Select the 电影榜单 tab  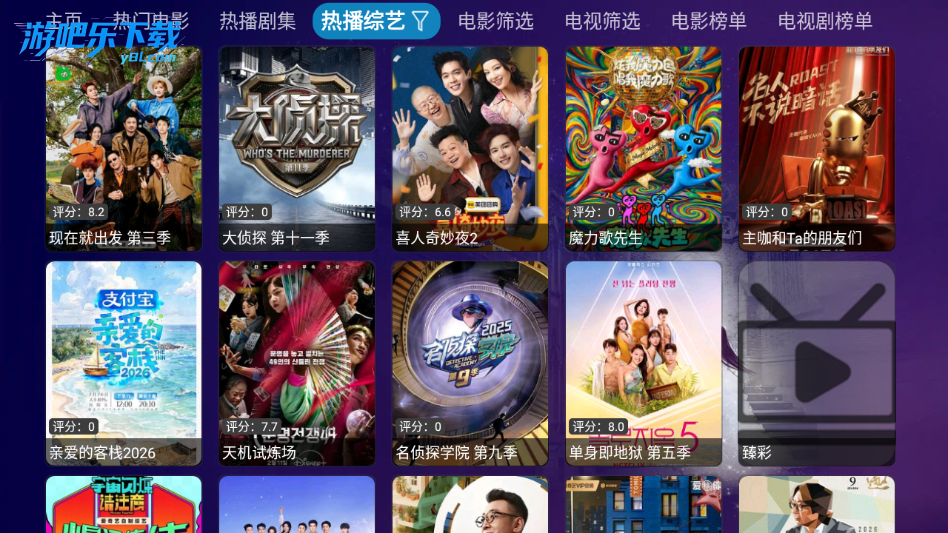[709, 21]
